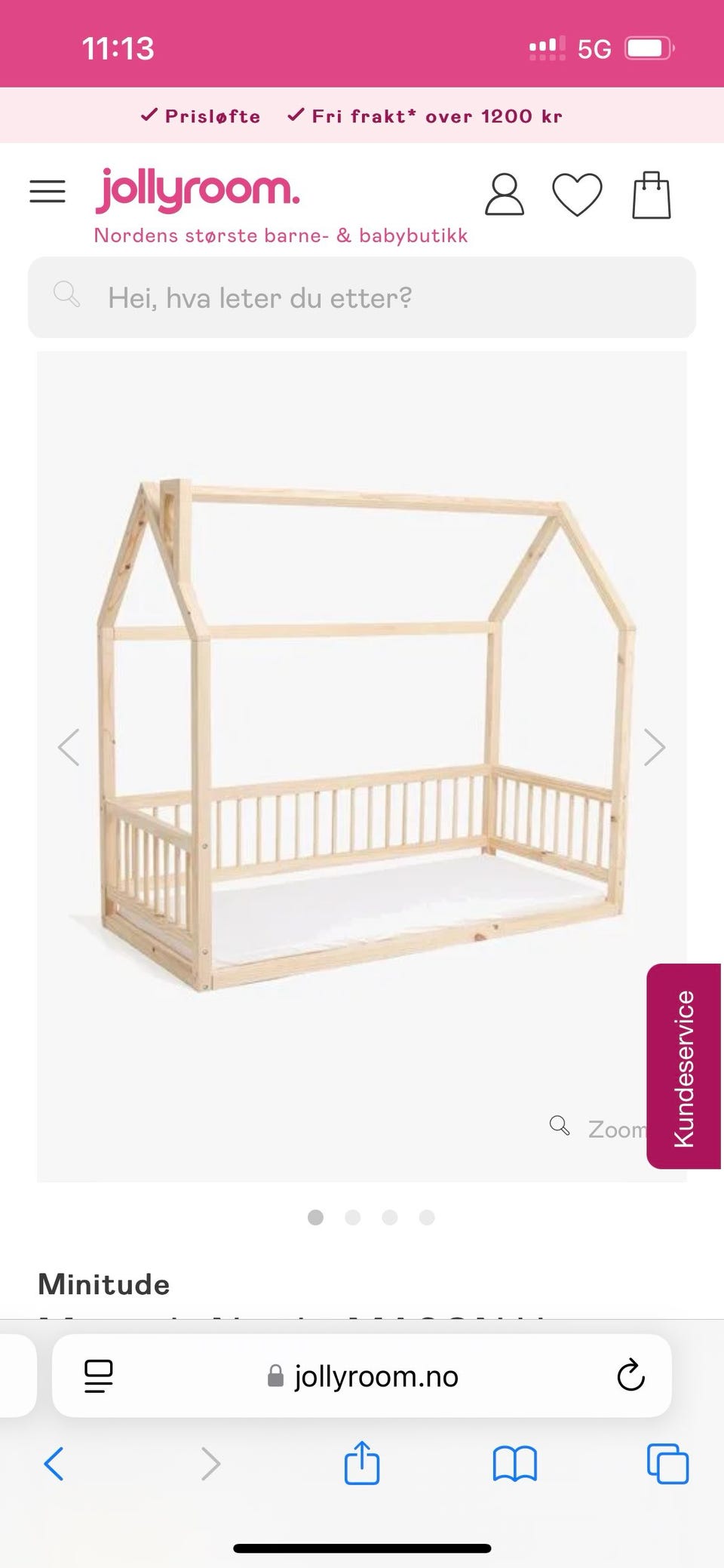Zoom the product image
724x1568 pixels.
click(598, 1128)
